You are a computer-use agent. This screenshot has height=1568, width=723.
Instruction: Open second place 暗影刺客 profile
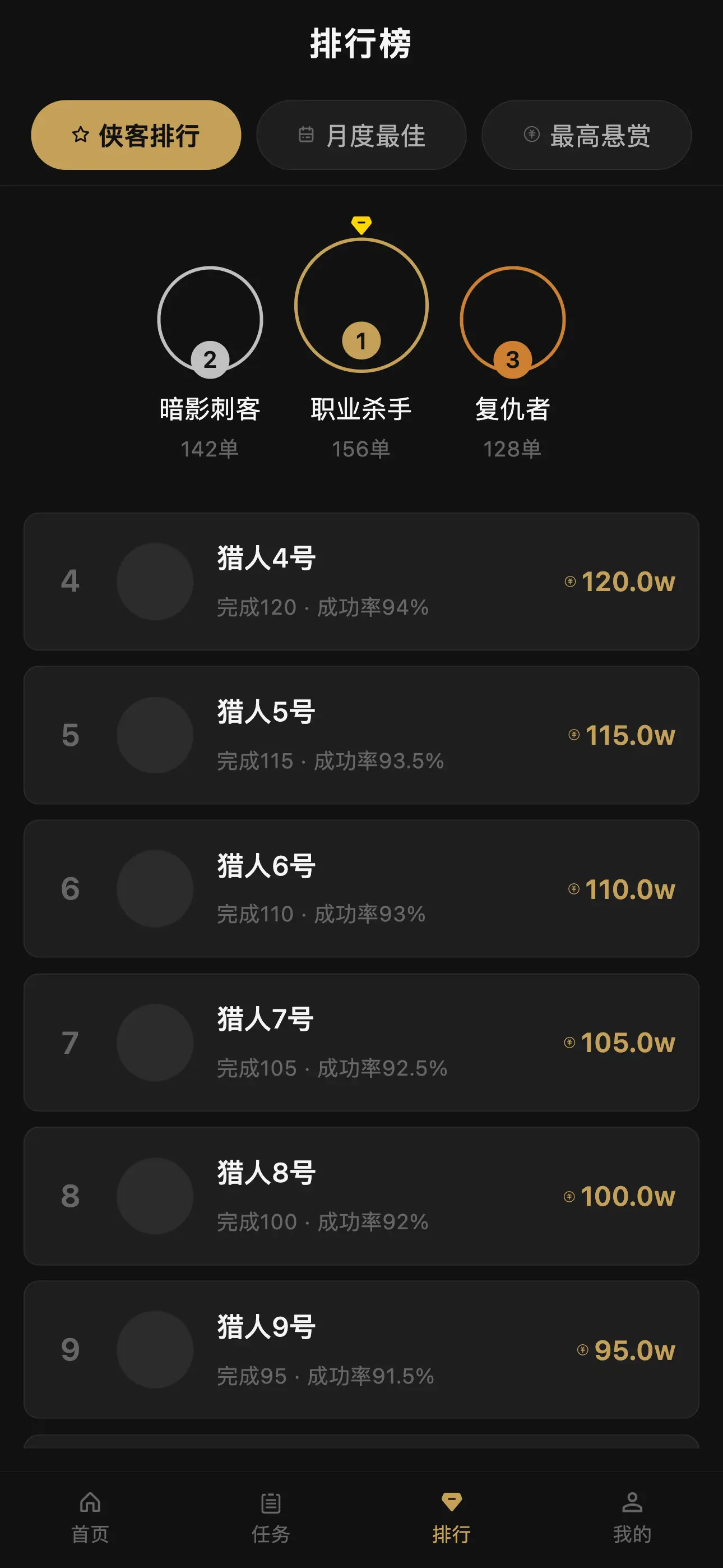210,320
